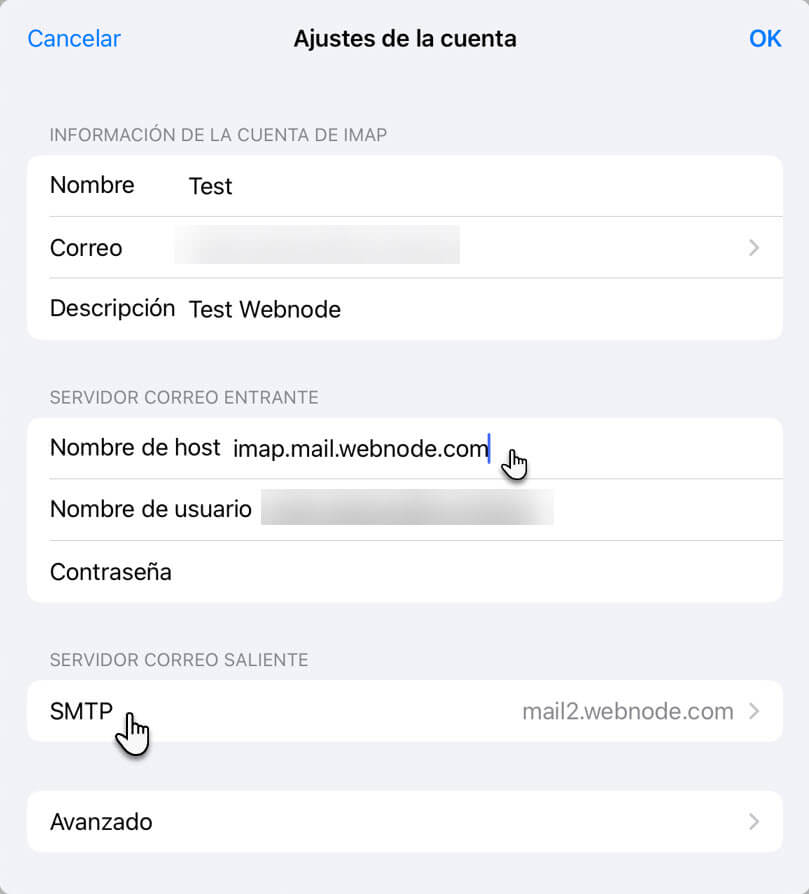Screen dimensions: 809x894
Task: Tap Cancelar to discard changes
Action: click(x=74, y=39)
